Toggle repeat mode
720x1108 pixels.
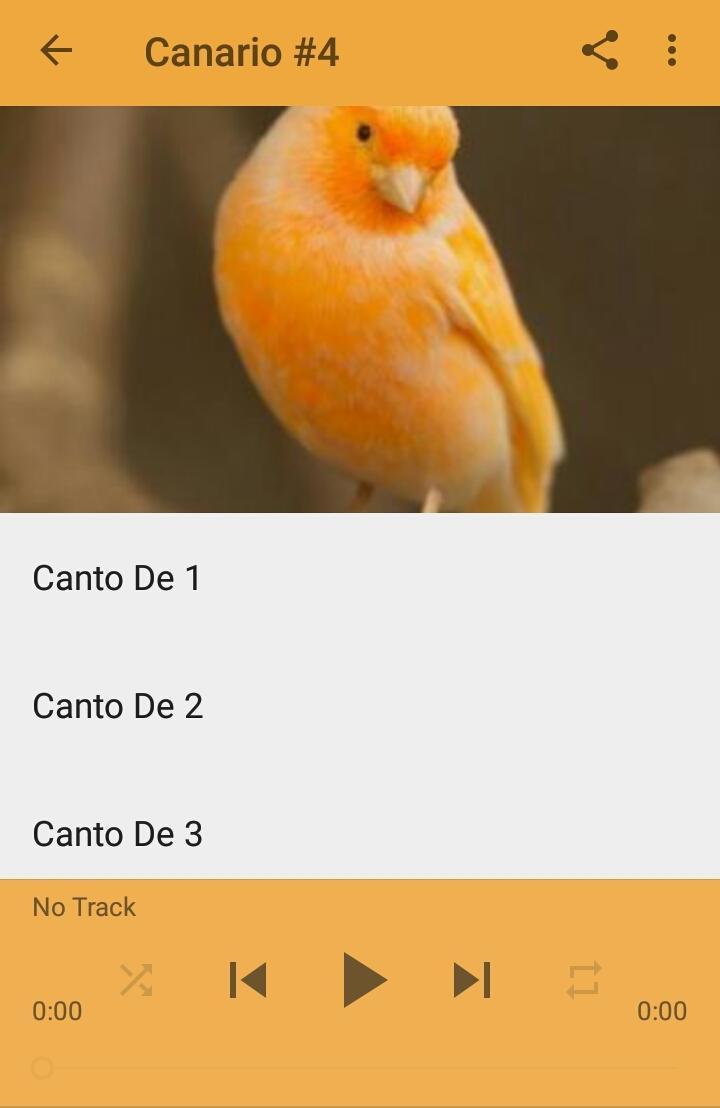(584, 980)
